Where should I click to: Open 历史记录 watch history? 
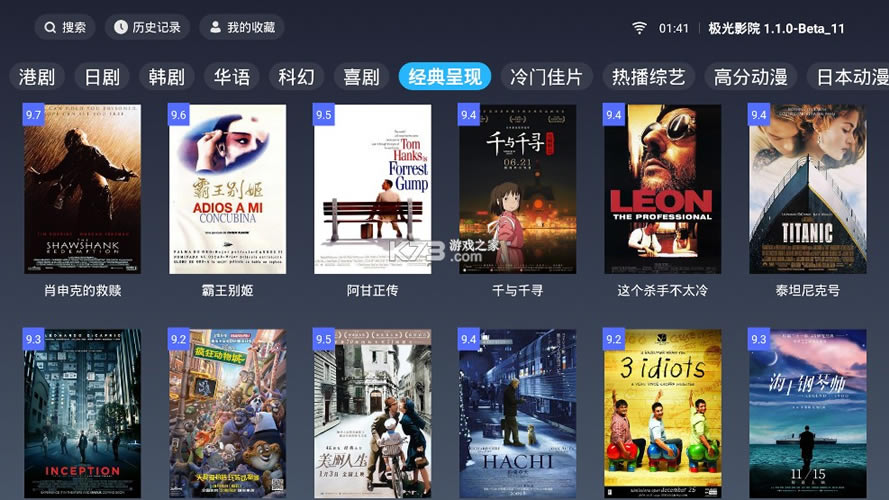coord(147,27)
